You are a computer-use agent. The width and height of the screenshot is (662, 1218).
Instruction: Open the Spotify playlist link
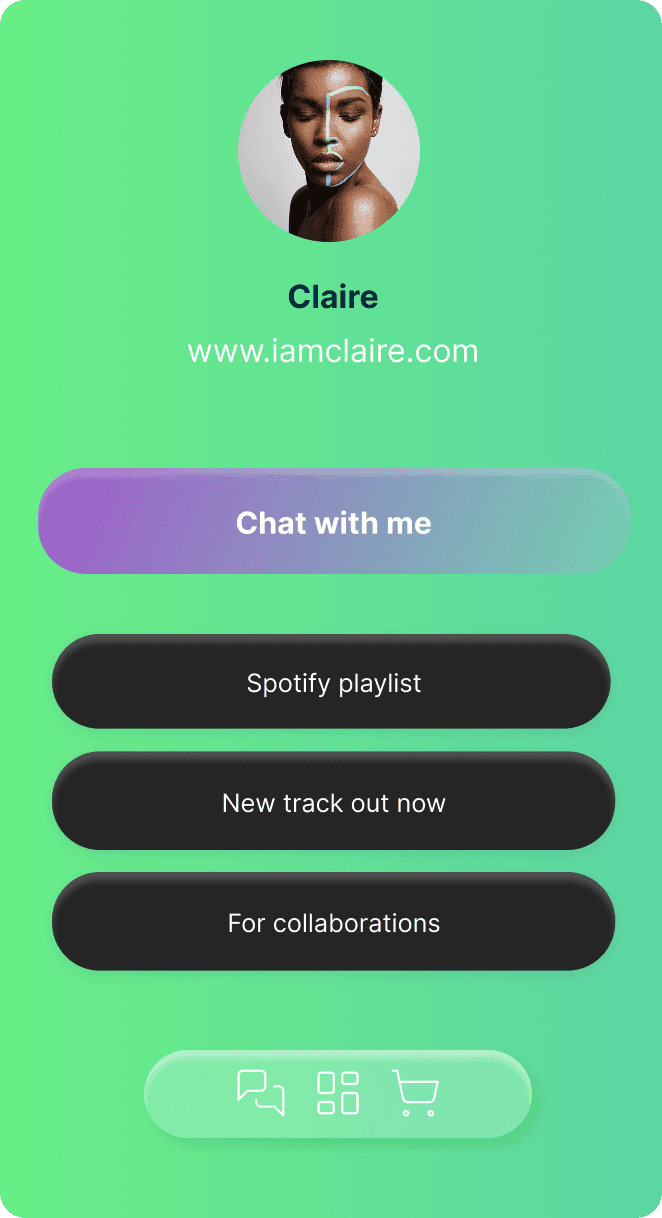coord(332,683)
